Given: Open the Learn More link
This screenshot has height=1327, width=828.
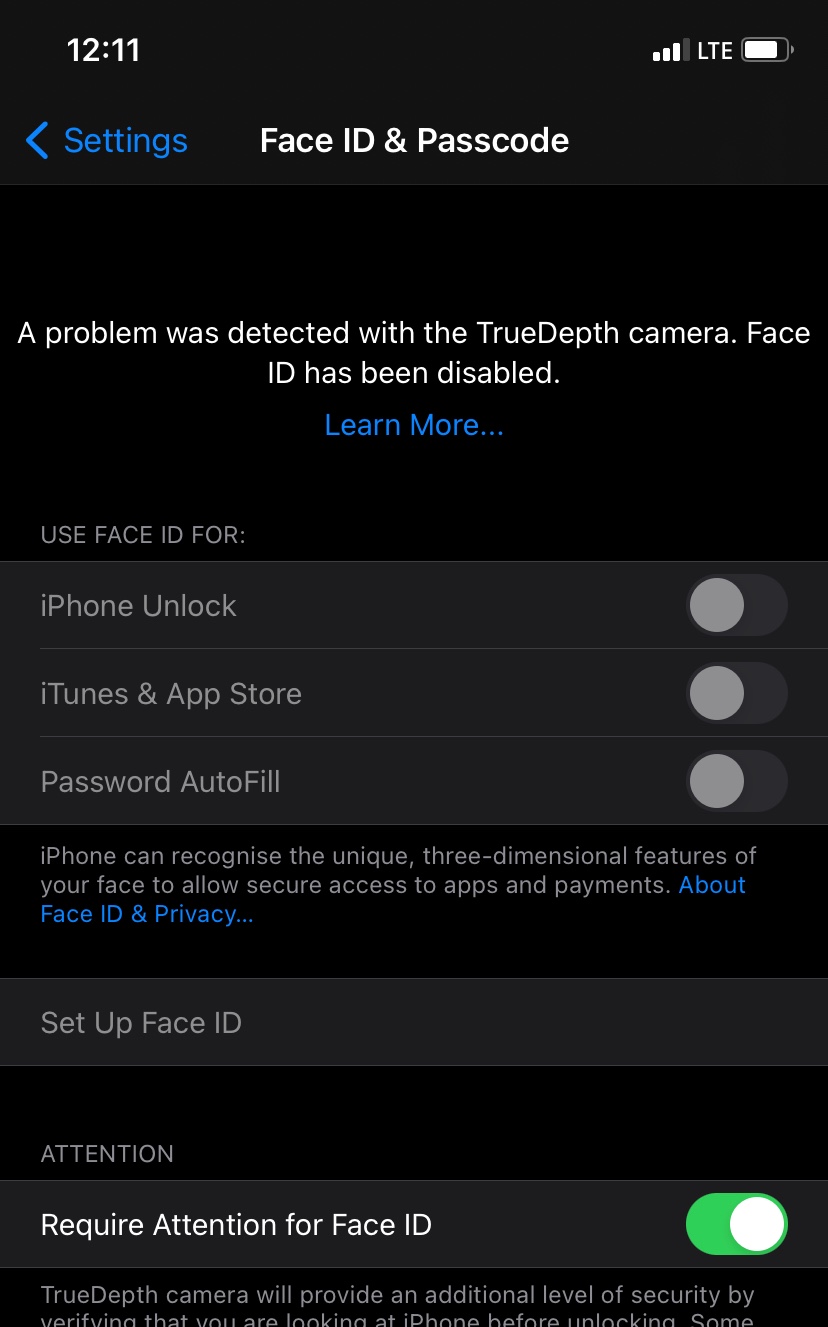Looking at the screenshot, I should tap(414, 425).
